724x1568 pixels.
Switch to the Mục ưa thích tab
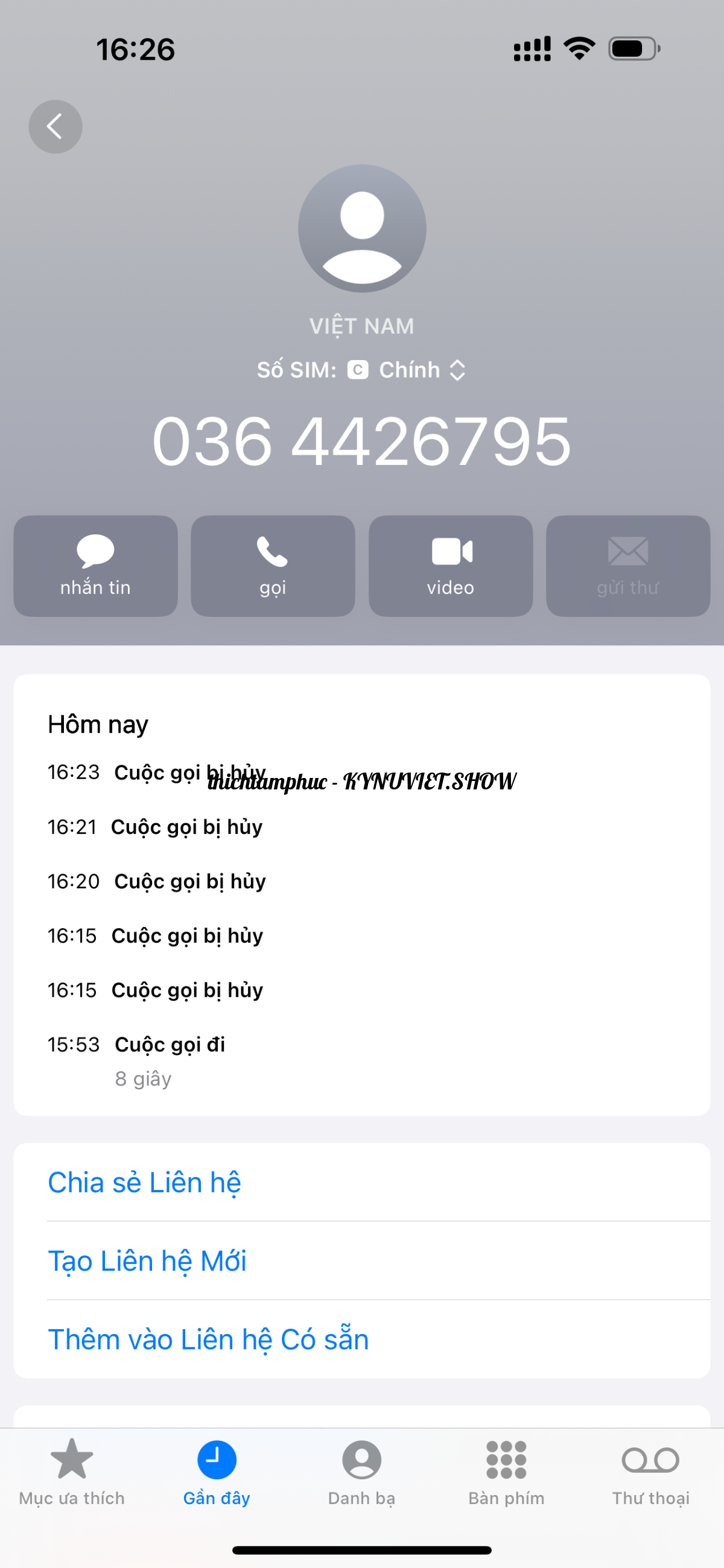pyautogui.click(x=72, y=1471)
